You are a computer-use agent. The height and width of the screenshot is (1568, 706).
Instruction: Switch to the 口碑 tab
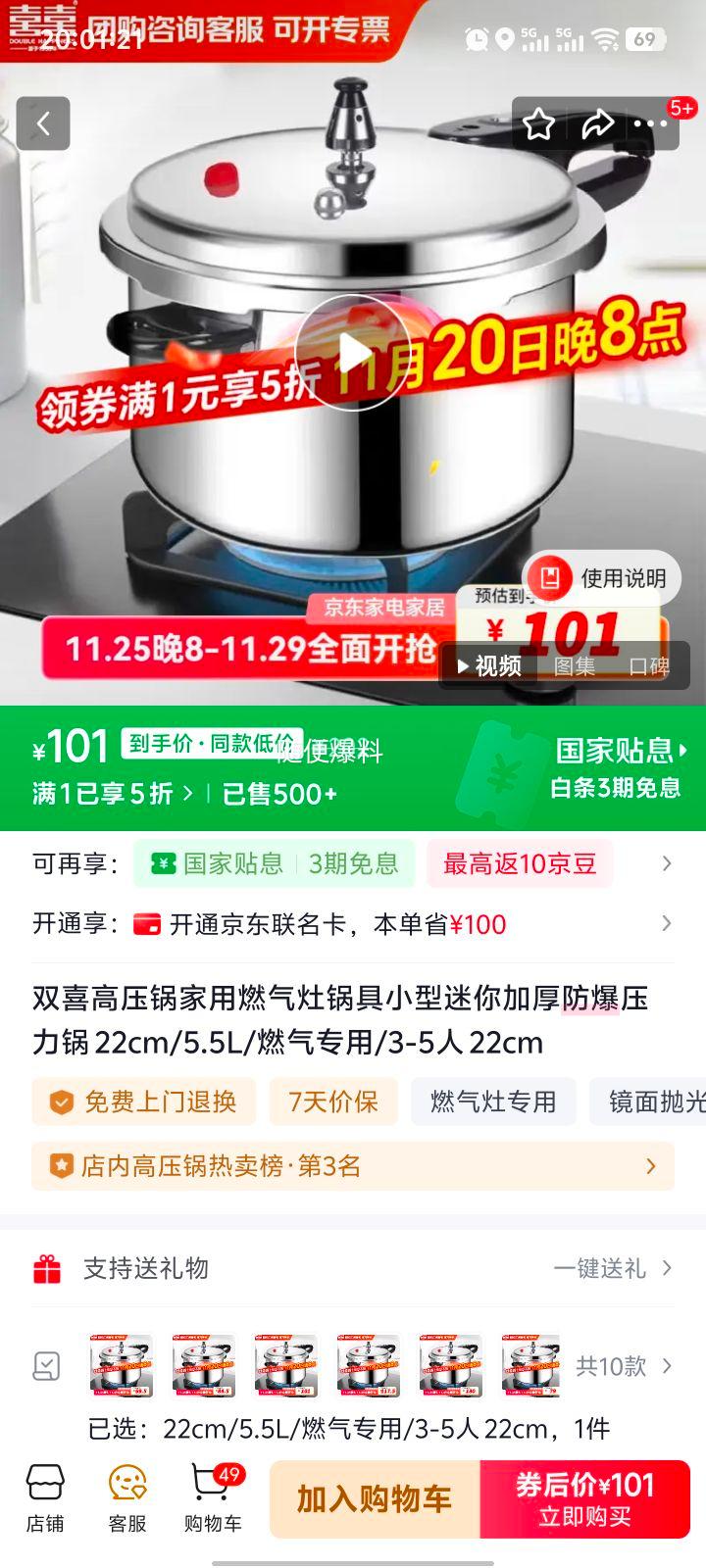[x=653, y=666]
